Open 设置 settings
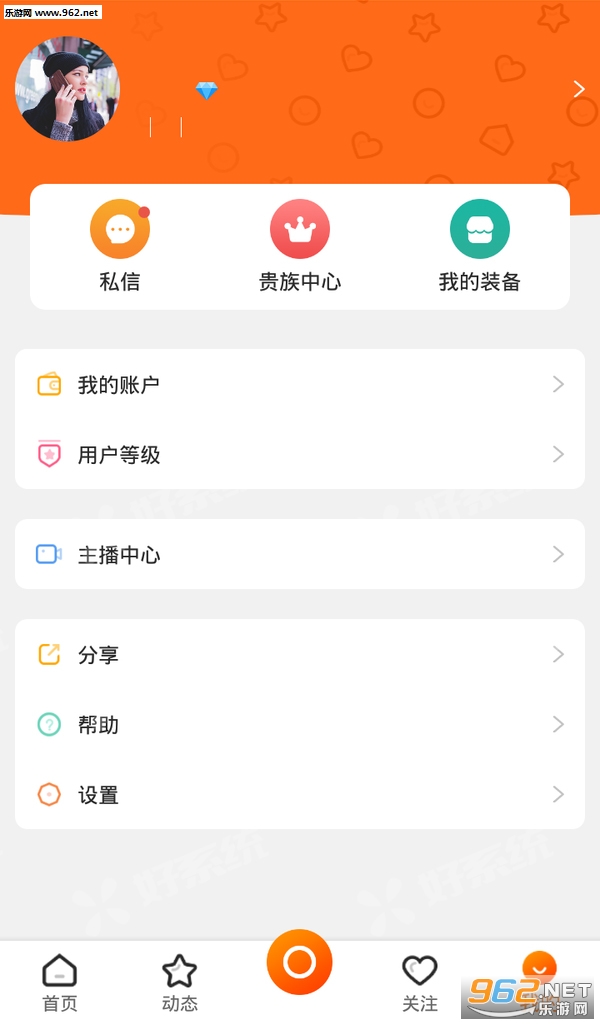The image size is (600, 1025). (300, 794)
